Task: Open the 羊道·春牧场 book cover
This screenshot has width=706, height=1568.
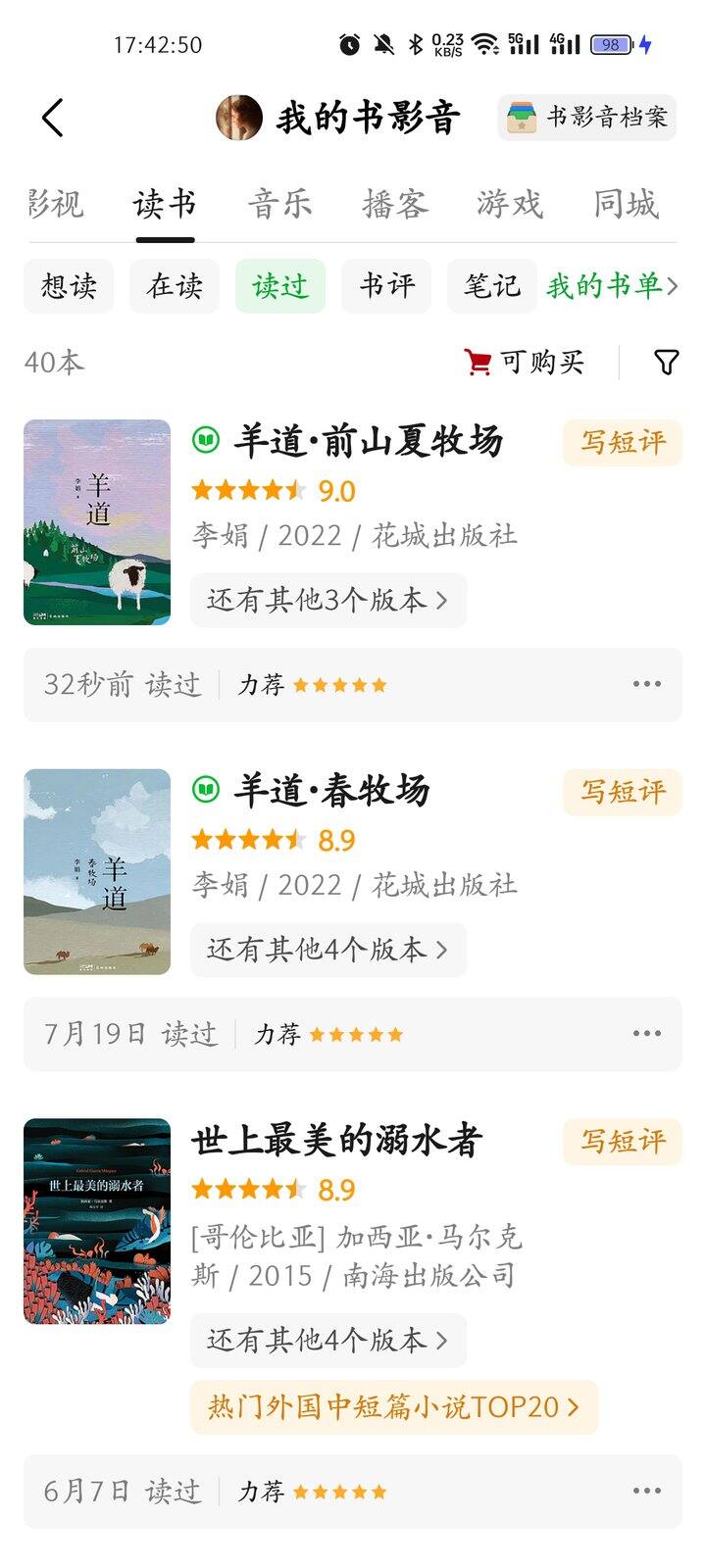Action: [97, 872]
